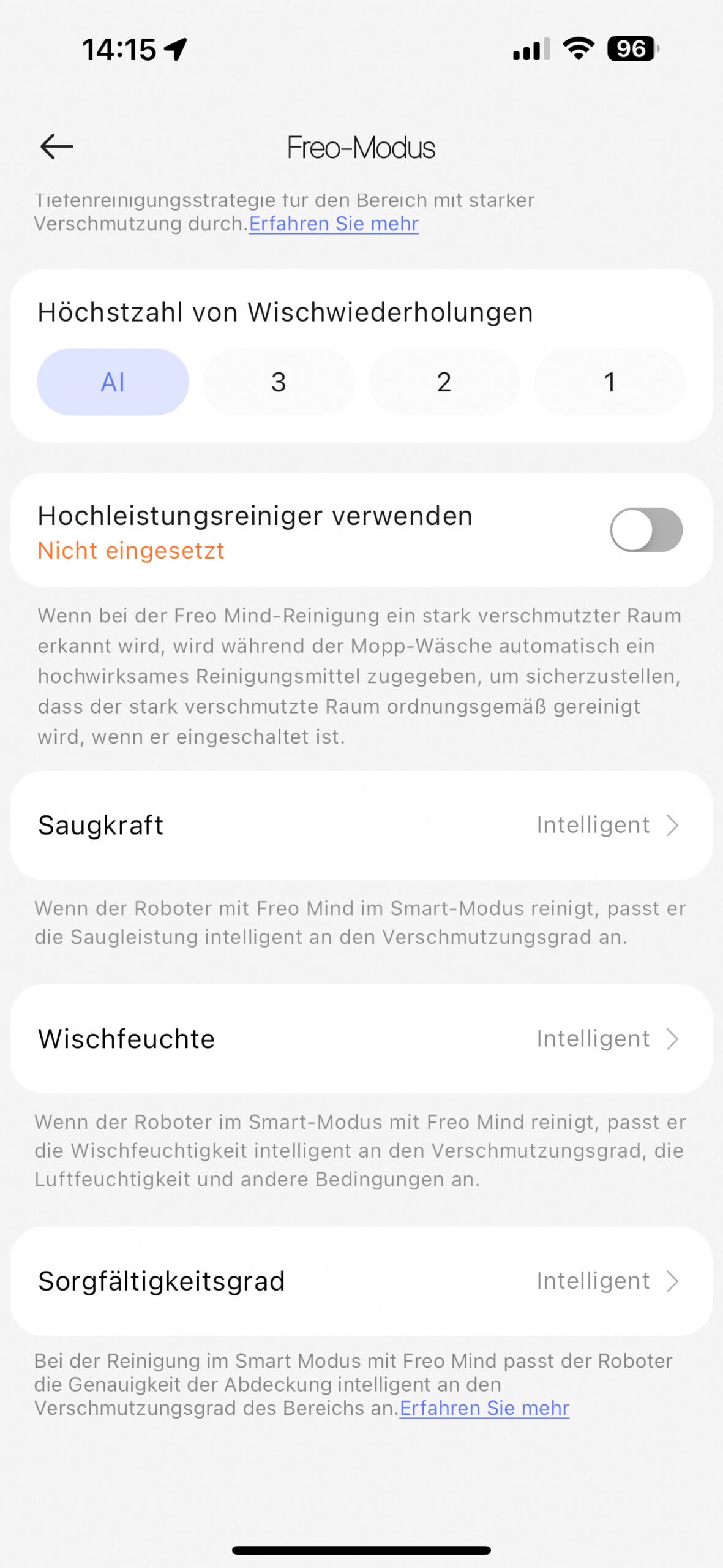The height and width of the screenshot is (1568, 723).
Task: Open Erfahren Sie mehr link under Tiefenreinigungsstrategie
Action: click(334, 224)
